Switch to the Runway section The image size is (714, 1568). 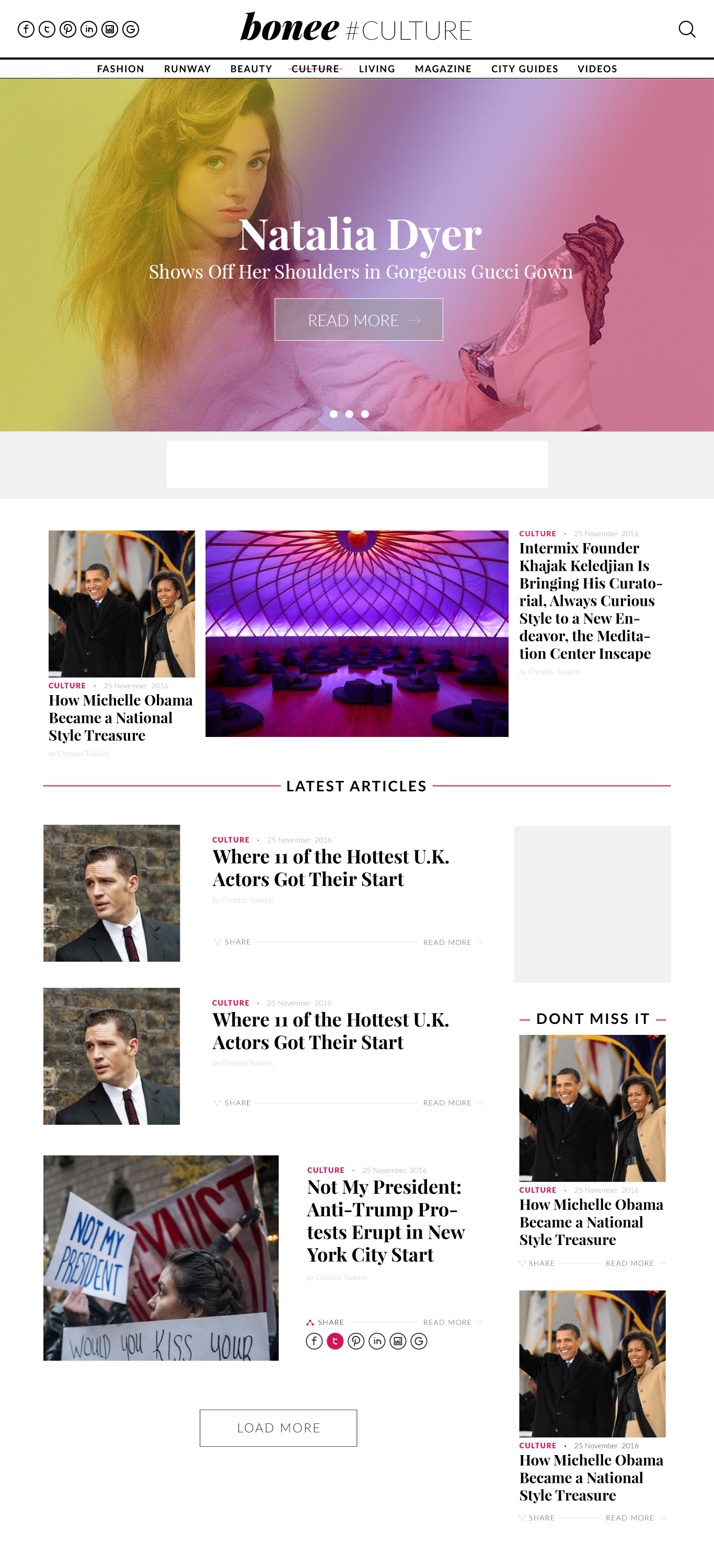point(187,69)
